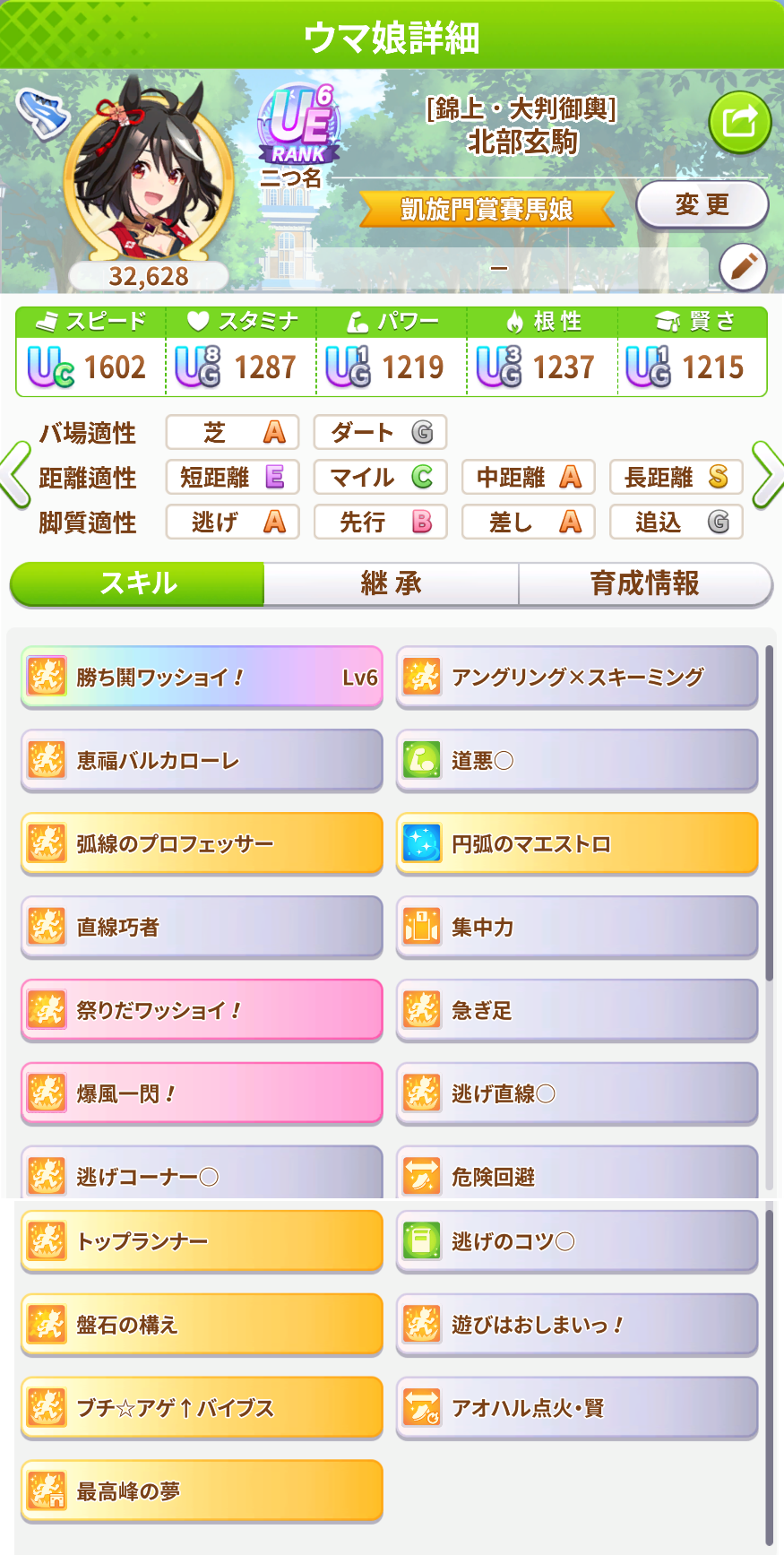Tap the pencil edit icon

pyautogui.click(x=743, y=266)
